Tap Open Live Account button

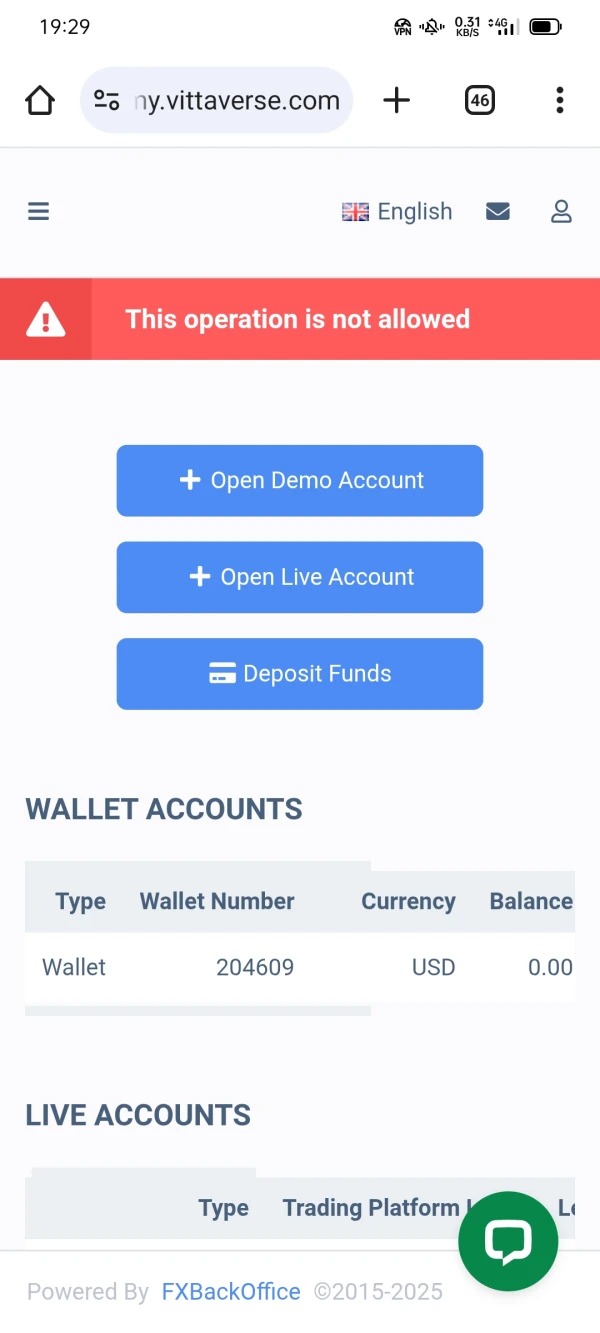[300, 577]
